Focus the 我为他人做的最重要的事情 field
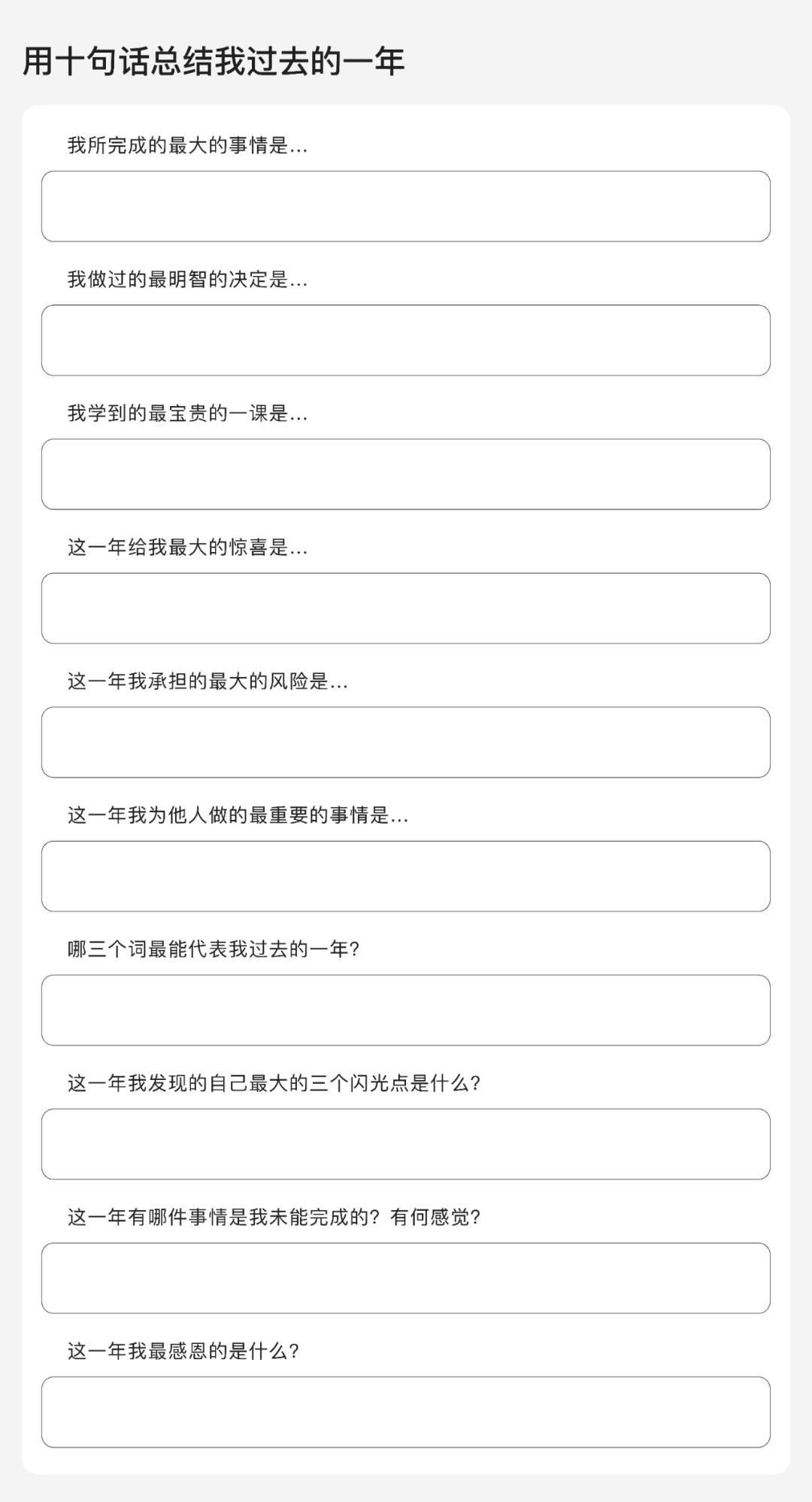Image resolution: width=812 pixels, height=1502 pixels. (x=406, y=875)
